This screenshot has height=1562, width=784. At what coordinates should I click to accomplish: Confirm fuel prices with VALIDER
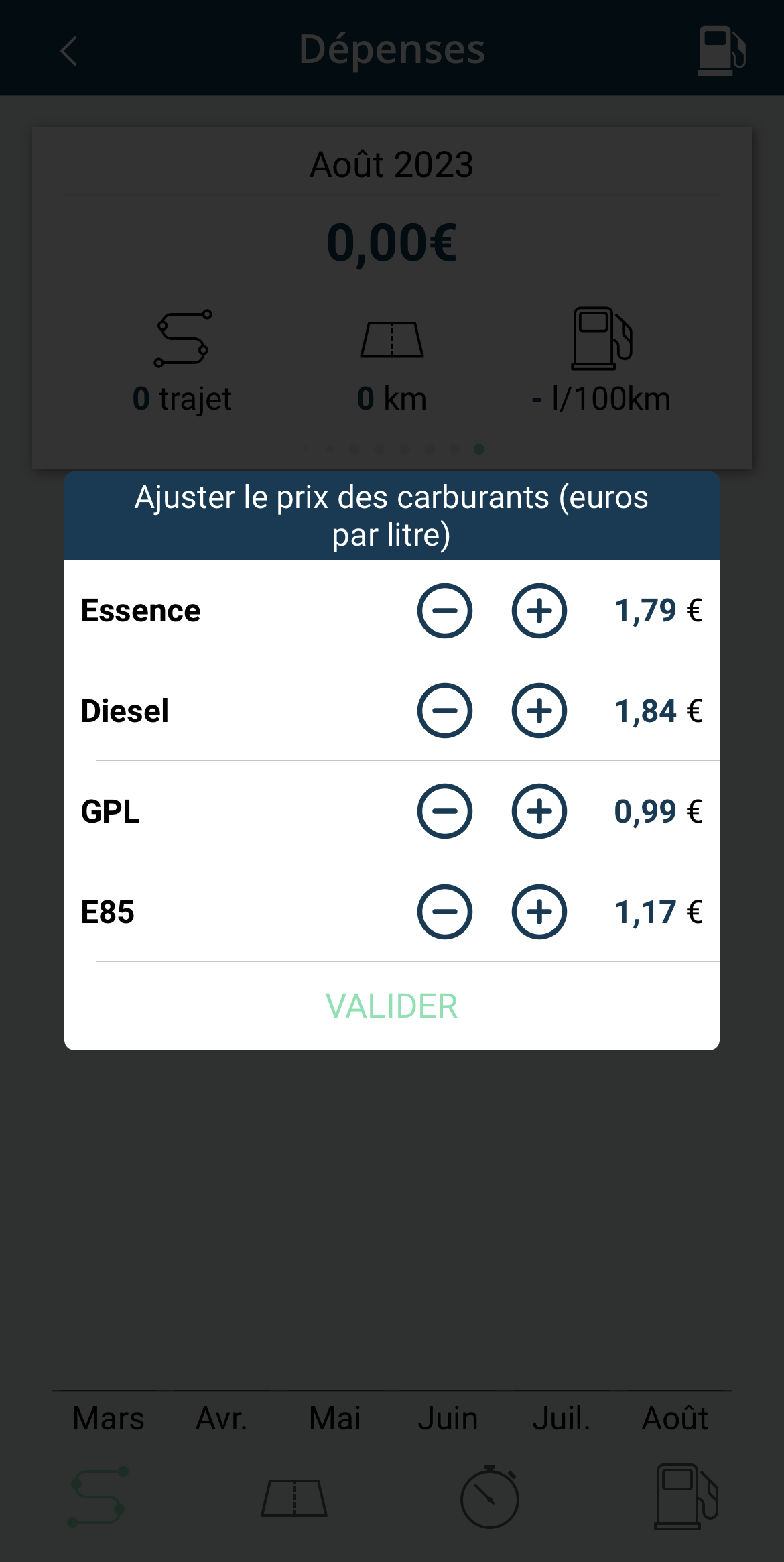pos(391,1006)
